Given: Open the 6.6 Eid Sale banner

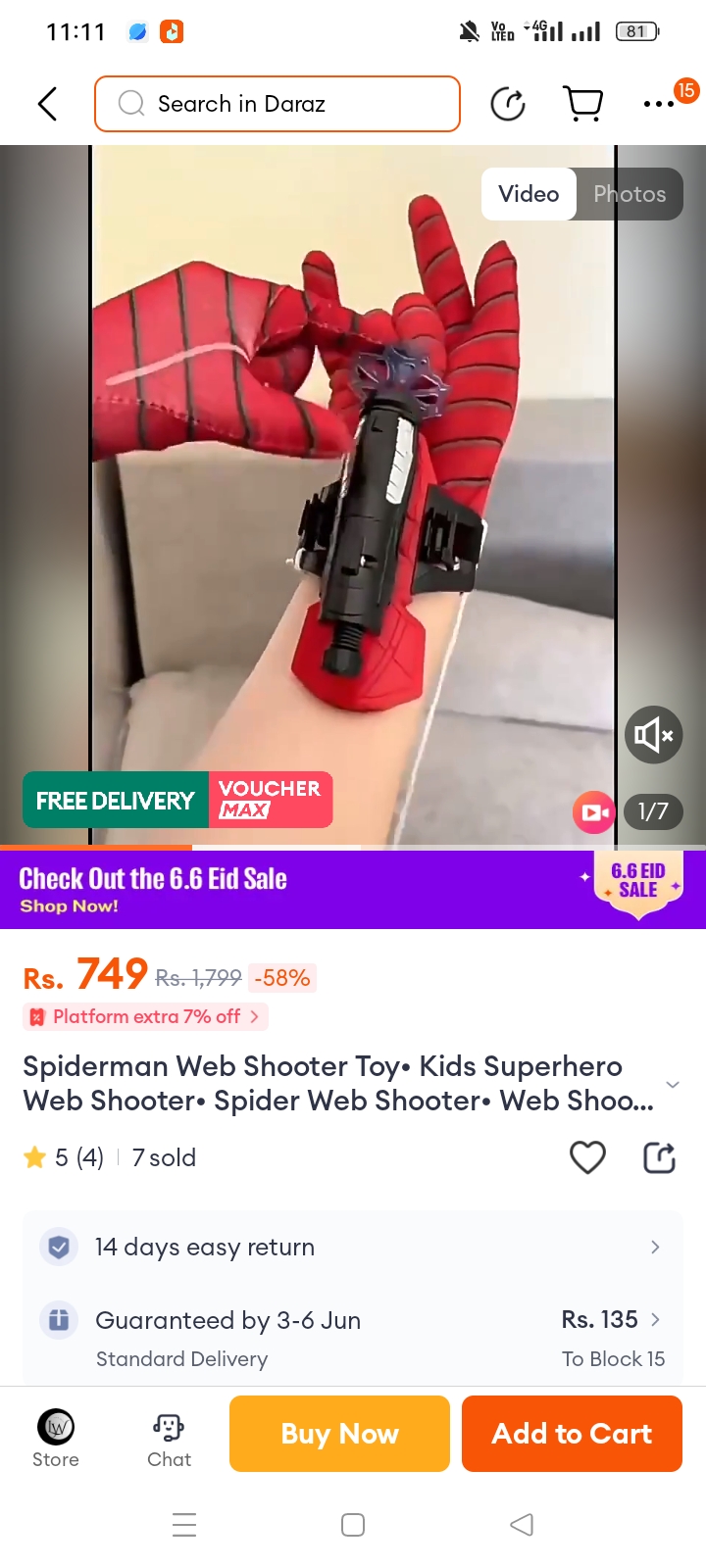Looking at the screenshot, I should click(x=353, y=890).
